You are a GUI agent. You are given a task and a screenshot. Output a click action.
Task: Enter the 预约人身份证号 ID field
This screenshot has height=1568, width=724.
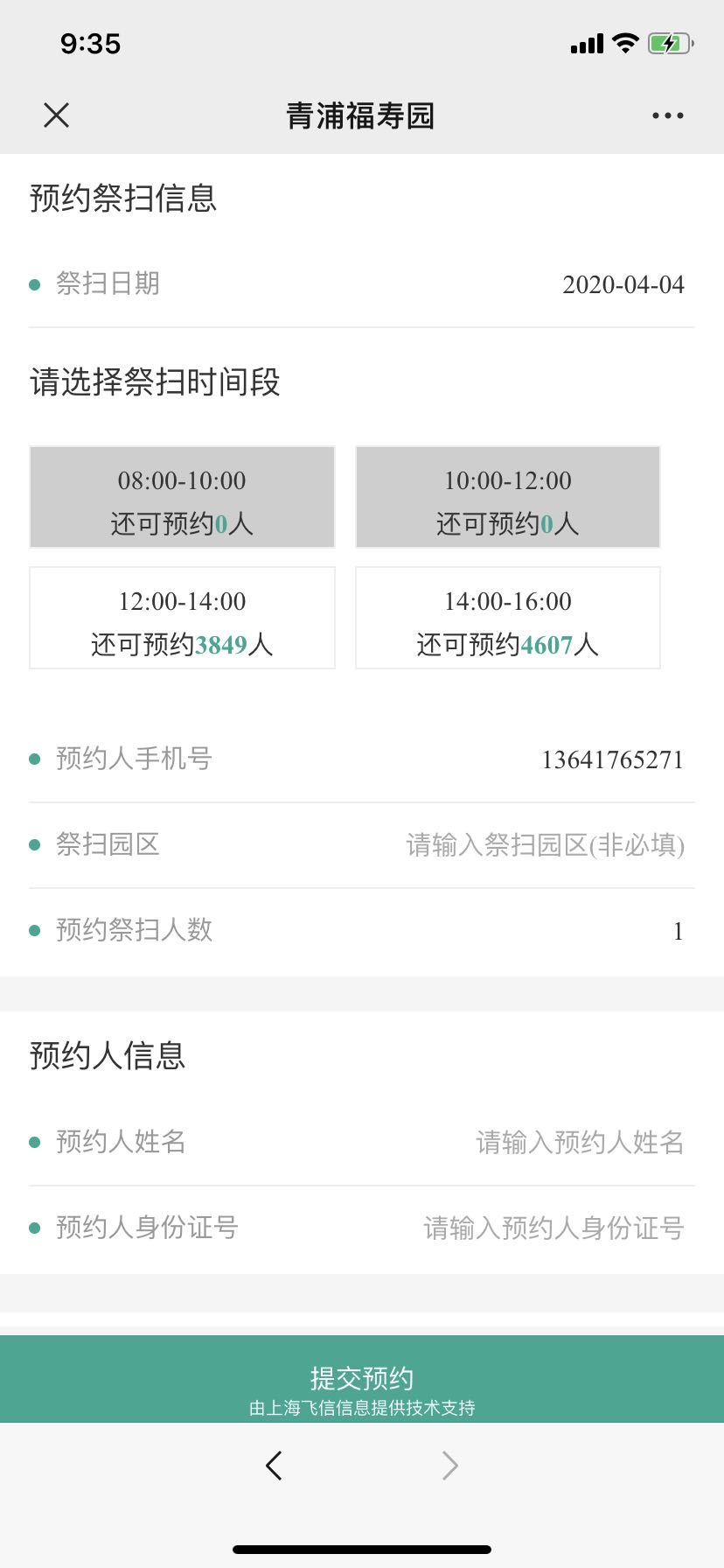pos(553,1228)
